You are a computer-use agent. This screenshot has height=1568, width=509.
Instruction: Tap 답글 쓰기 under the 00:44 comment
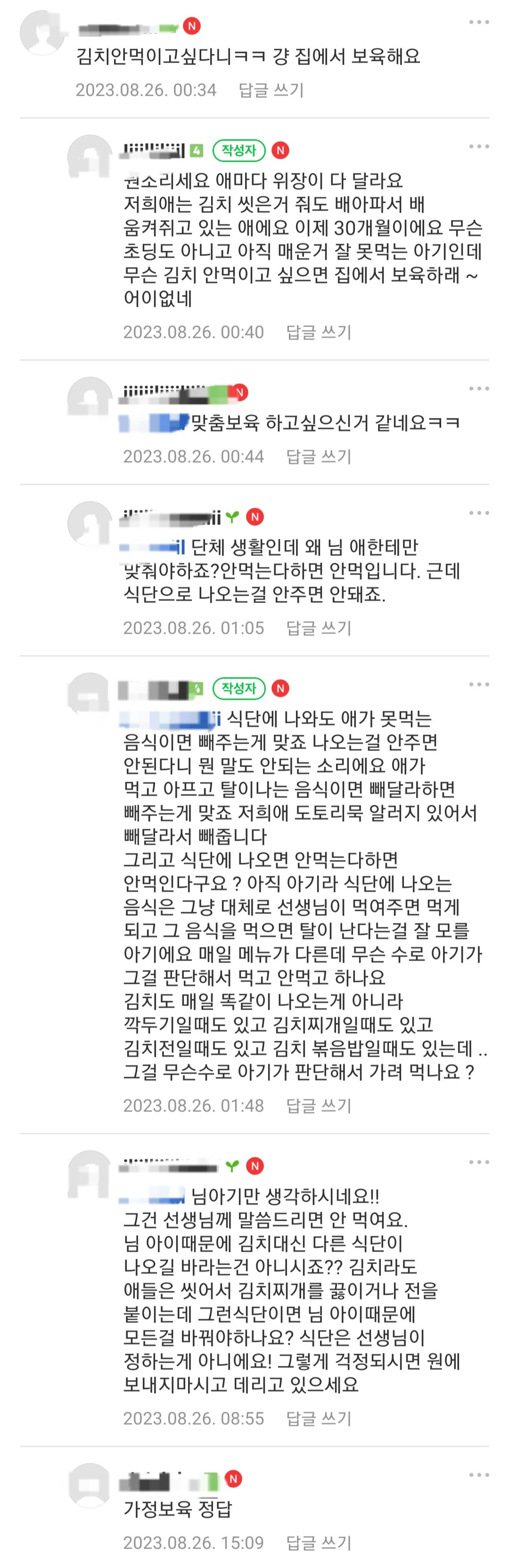click(319, 456)
